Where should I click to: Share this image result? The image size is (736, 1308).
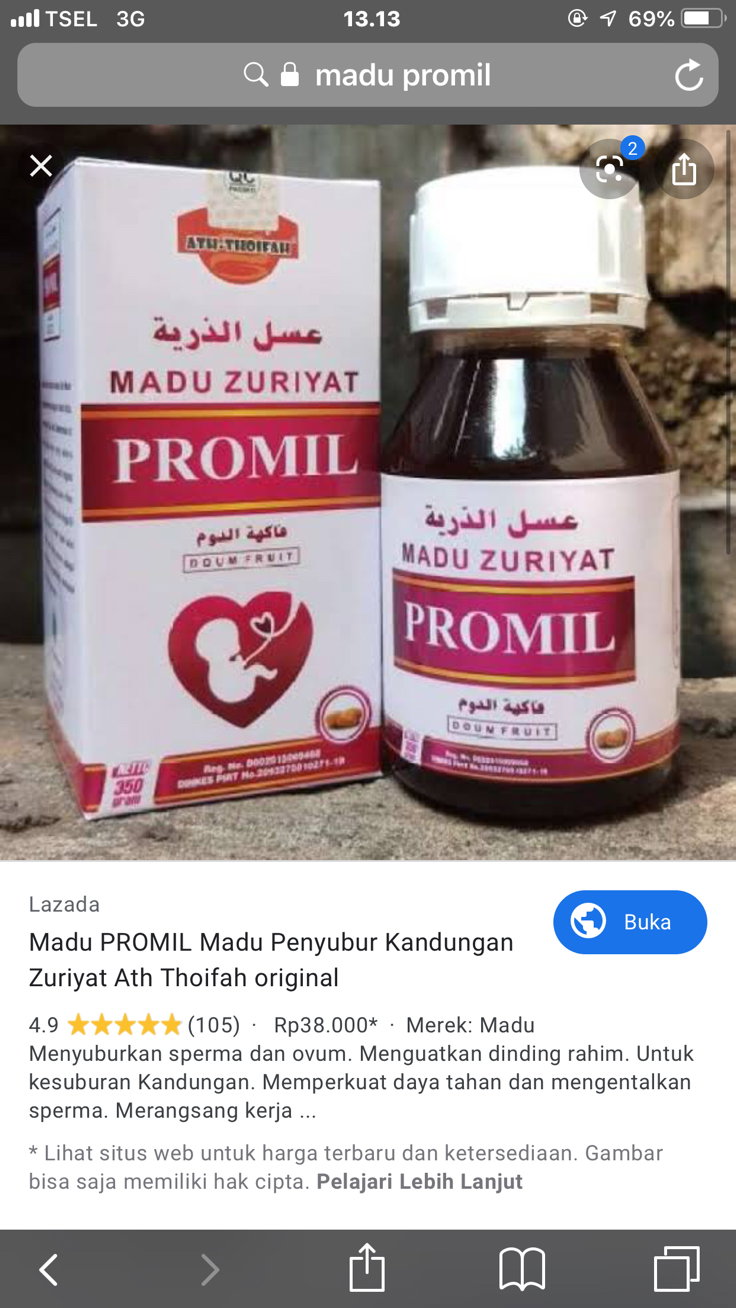tap(684, 169)
